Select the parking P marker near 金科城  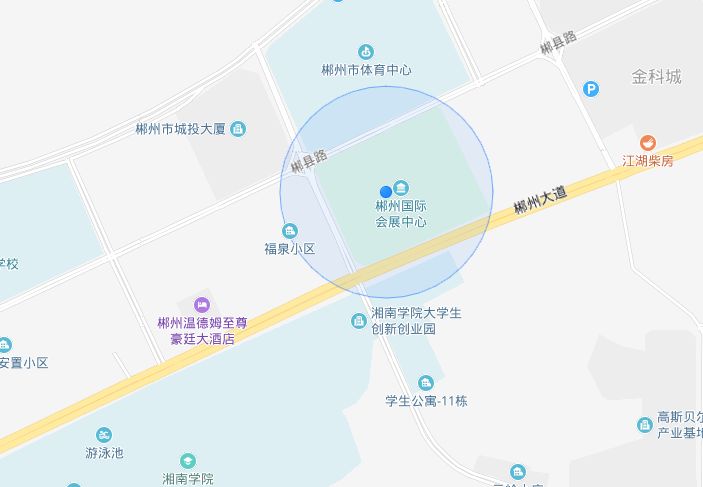click(591, 90)
